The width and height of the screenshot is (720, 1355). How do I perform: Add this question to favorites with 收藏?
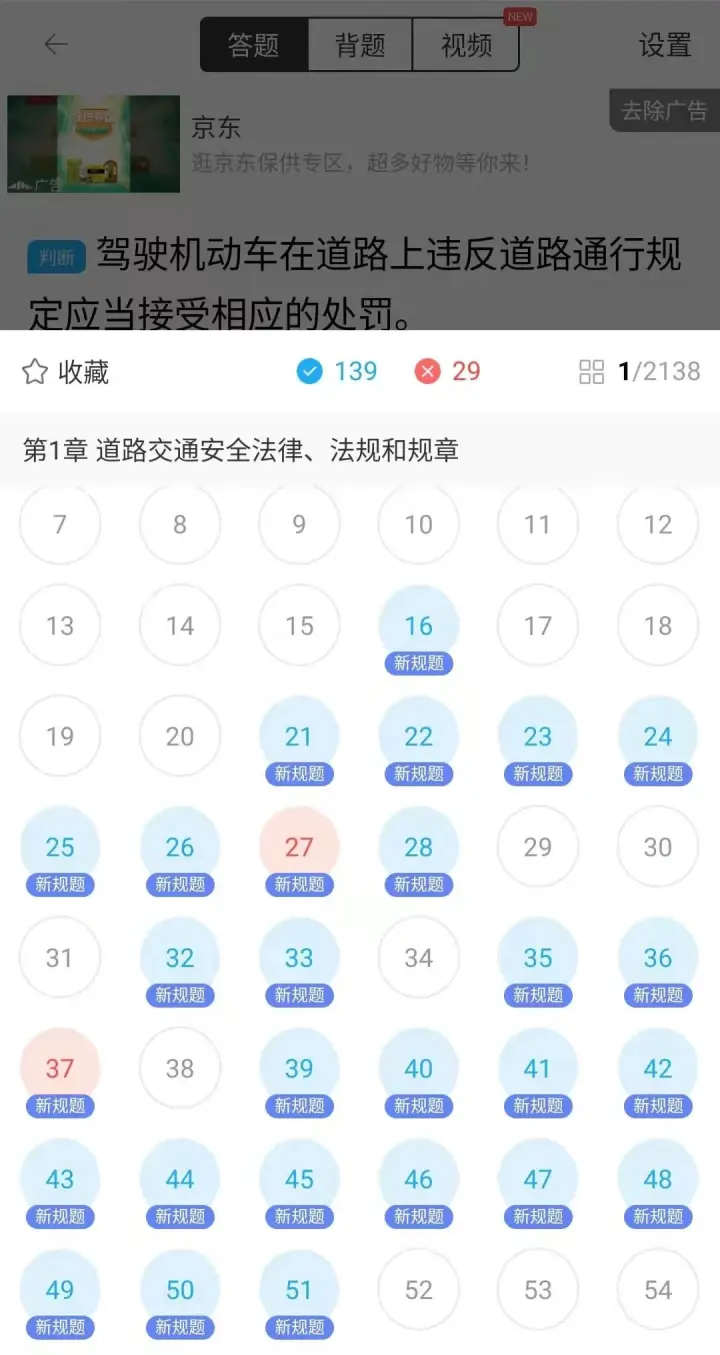tap(65, 372)
